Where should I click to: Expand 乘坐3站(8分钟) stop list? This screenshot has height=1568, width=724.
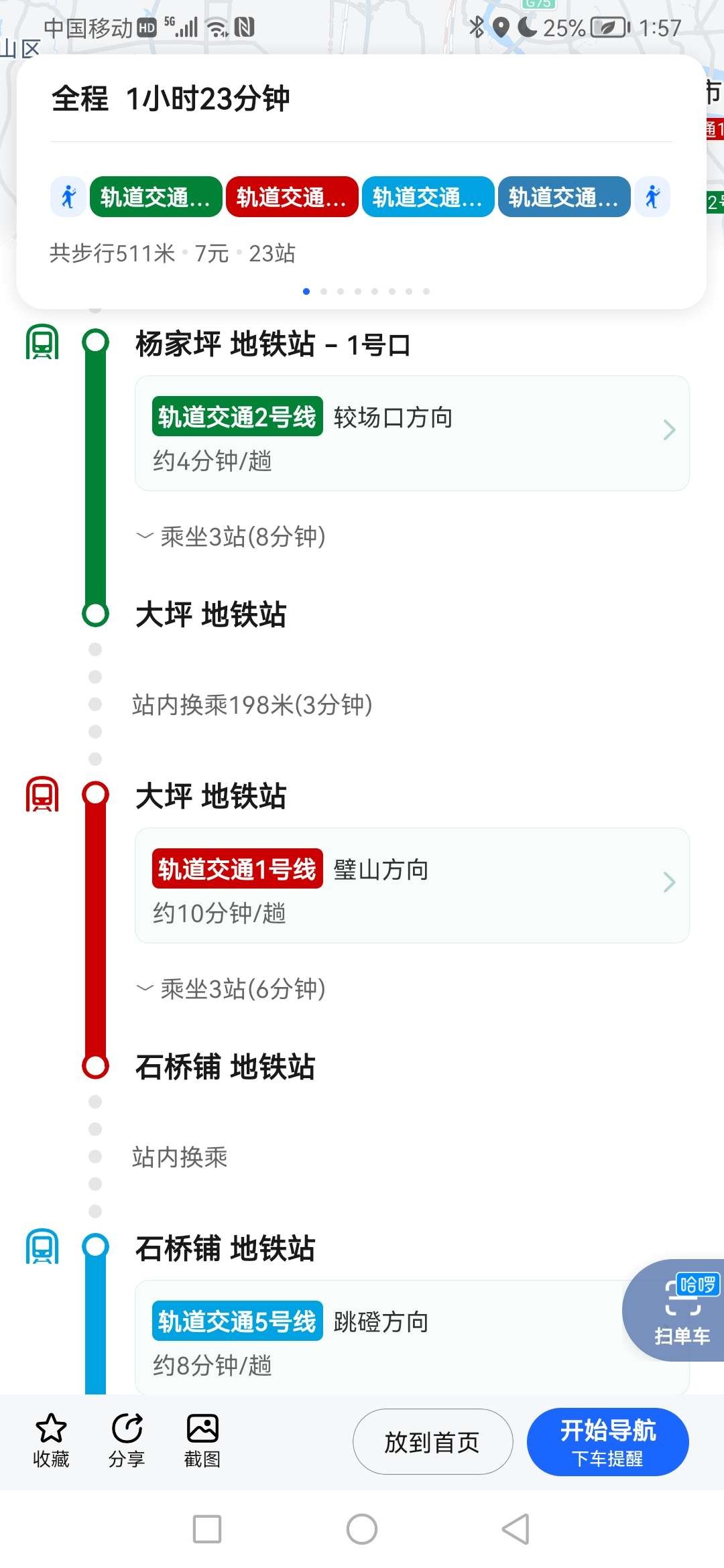coord(231,537)
